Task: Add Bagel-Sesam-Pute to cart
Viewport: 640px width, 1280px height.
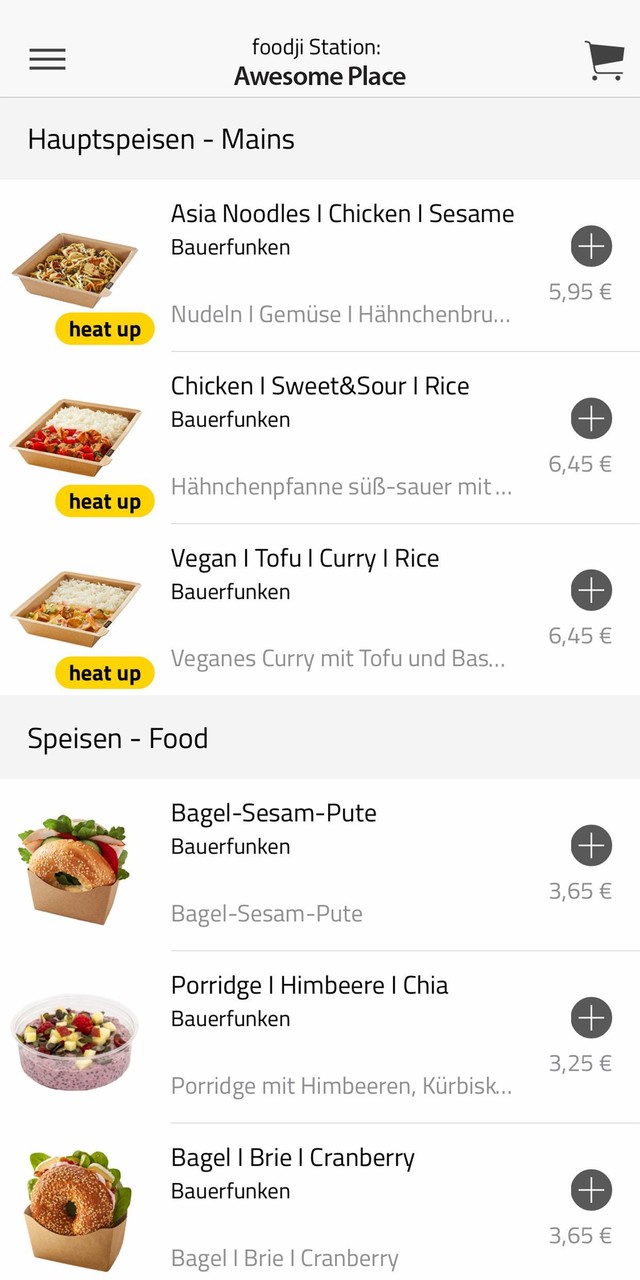Action: tap(591, 845)
